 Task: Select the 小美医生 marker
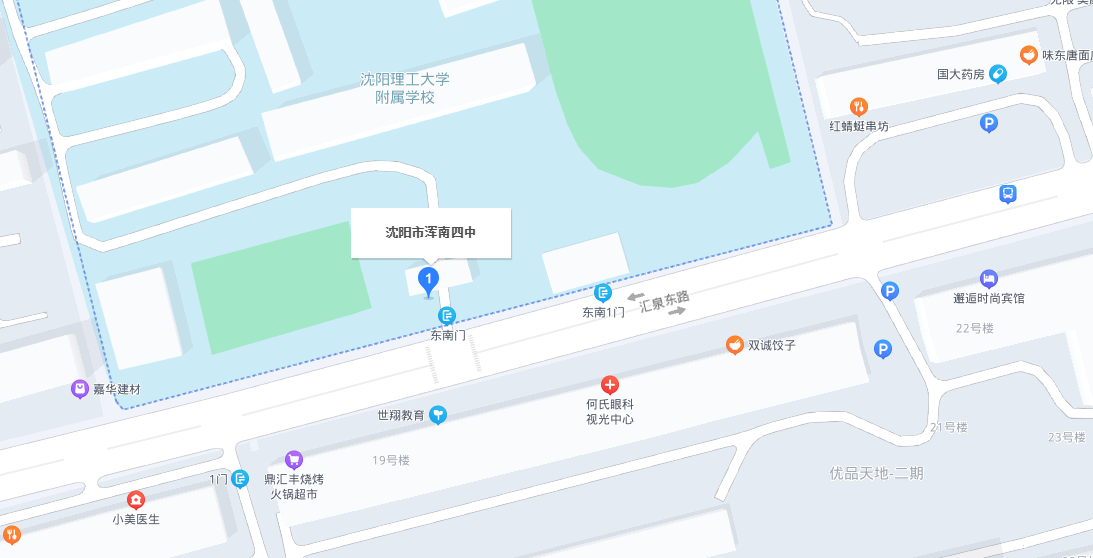[x=136, y=500]
